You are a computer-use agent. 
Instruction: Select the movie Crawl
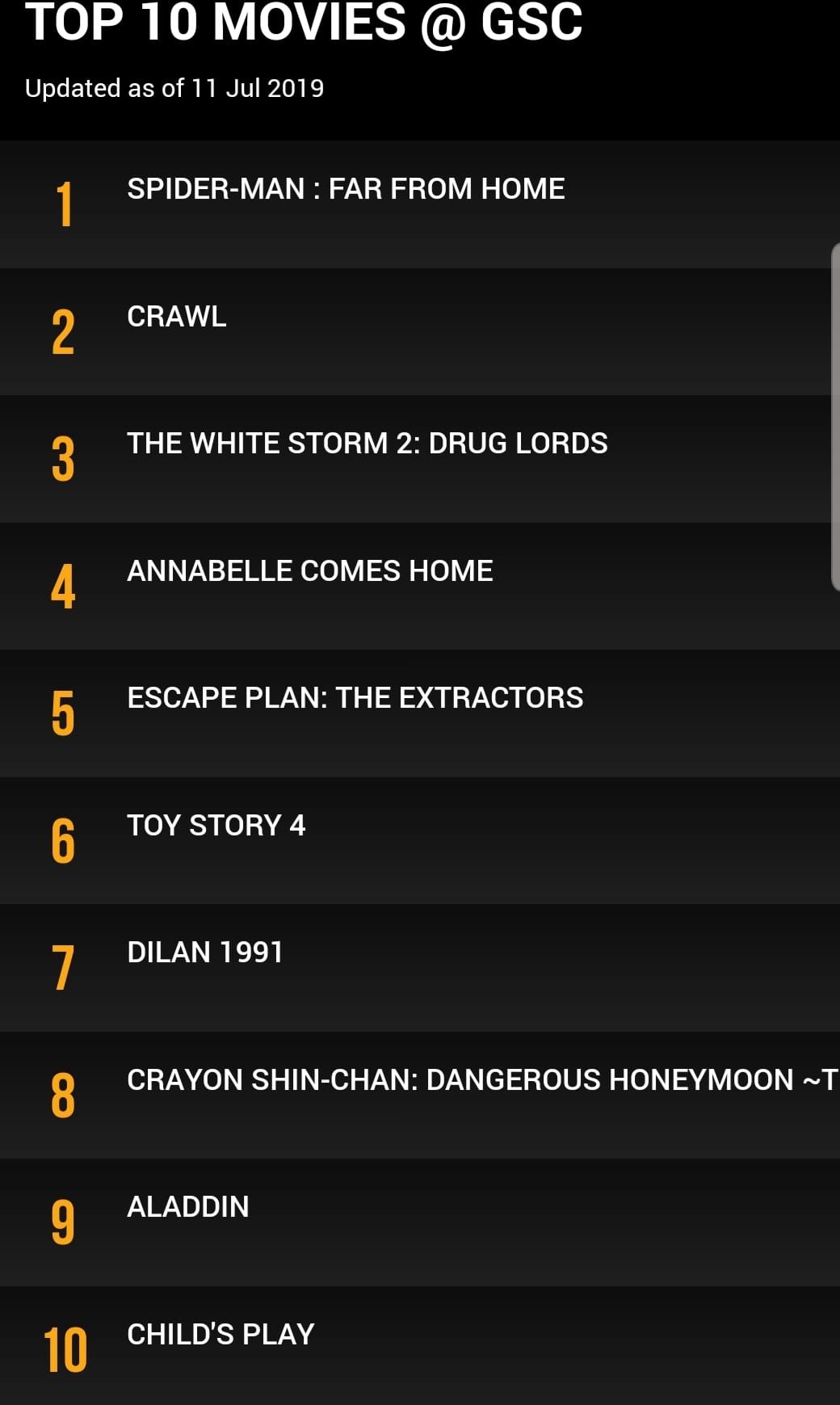420,331
